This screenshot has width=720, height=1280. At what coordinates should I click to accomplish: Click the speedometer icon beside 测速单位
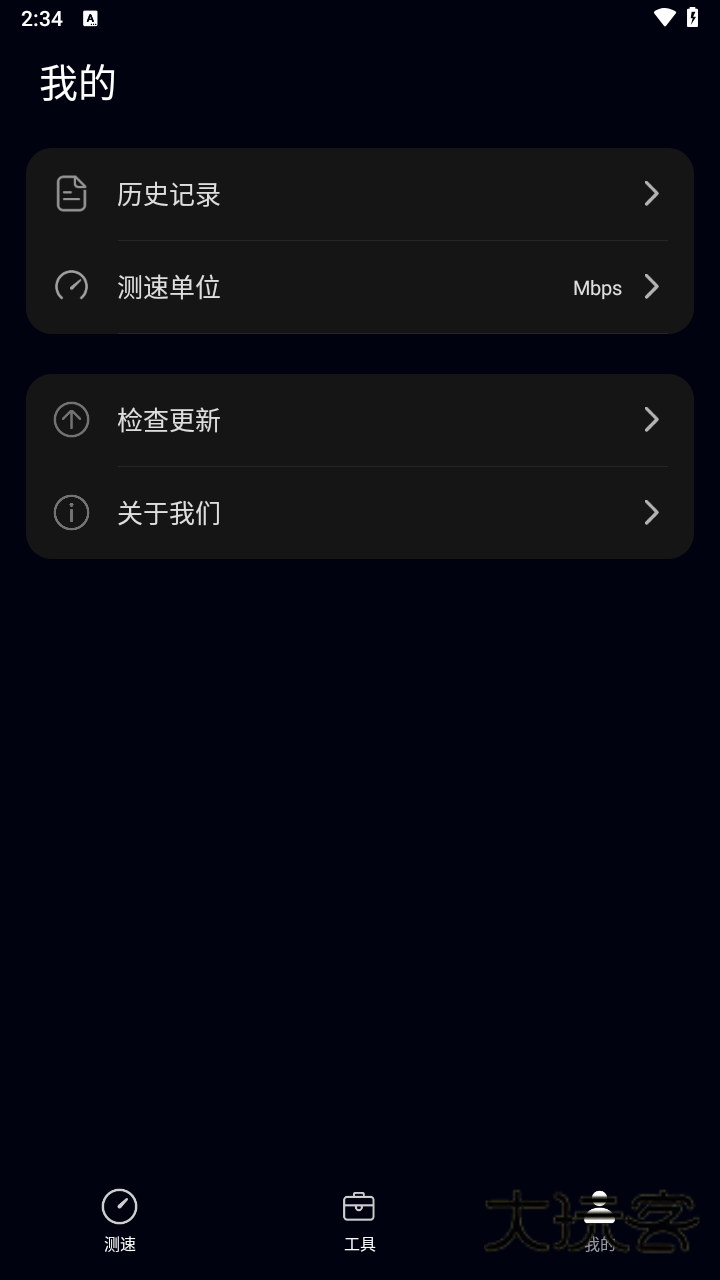[71, 287]
